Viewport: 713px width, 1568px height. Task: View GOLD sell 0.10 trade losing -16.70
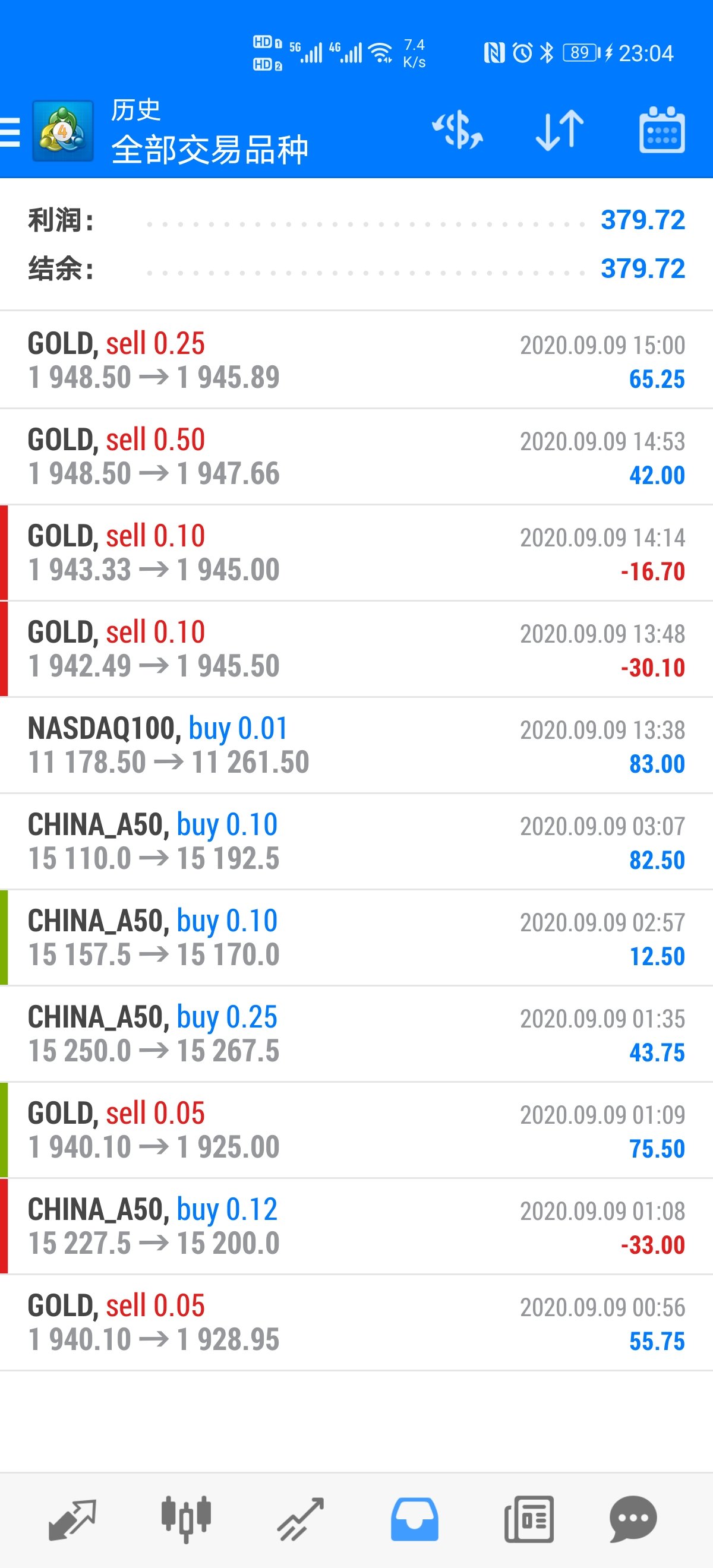pyautogui.click(x=356, y=553)
